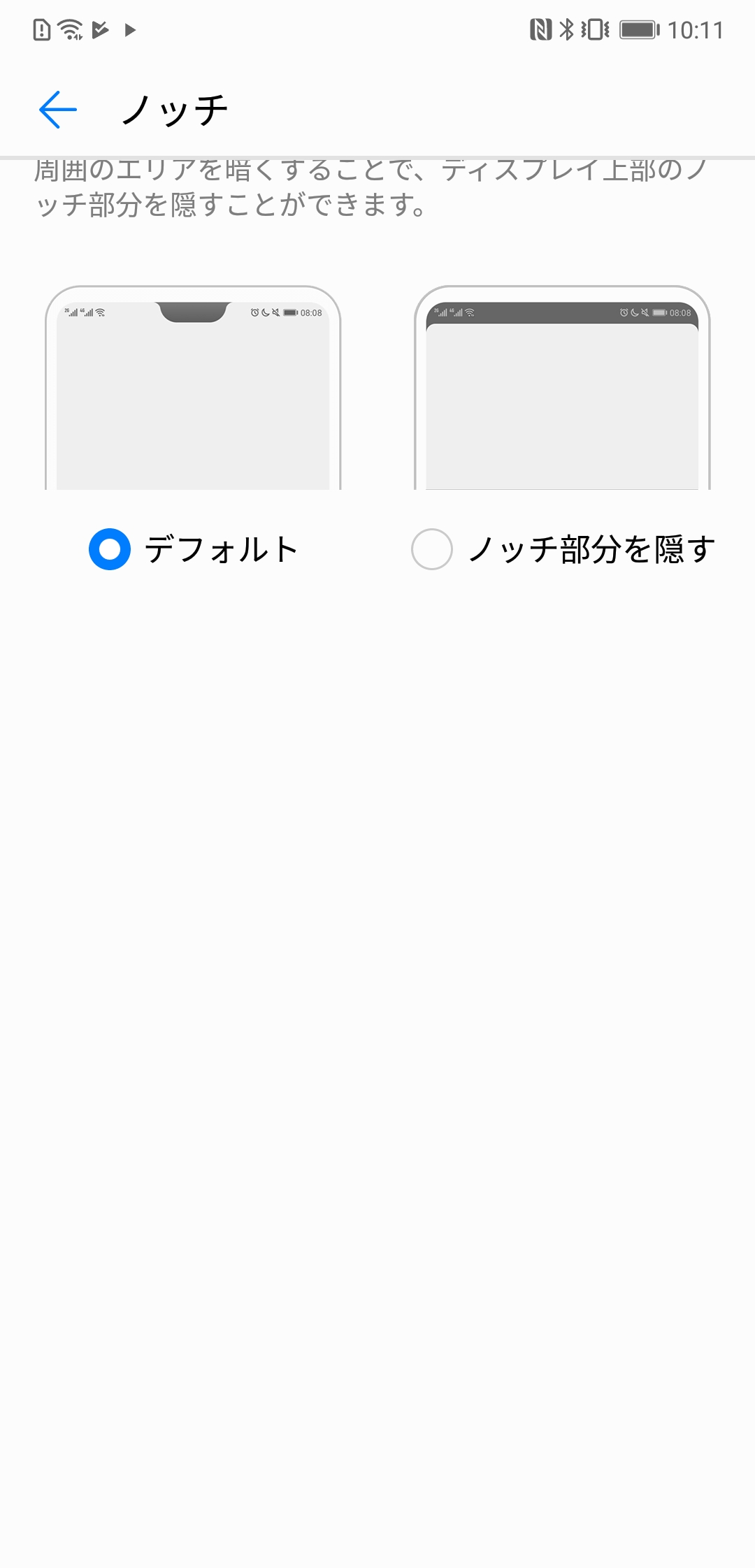Tap the Bluetooth icon in the status bar
This screenshot has width=755, height=1568.
click(x=566, y=29)
